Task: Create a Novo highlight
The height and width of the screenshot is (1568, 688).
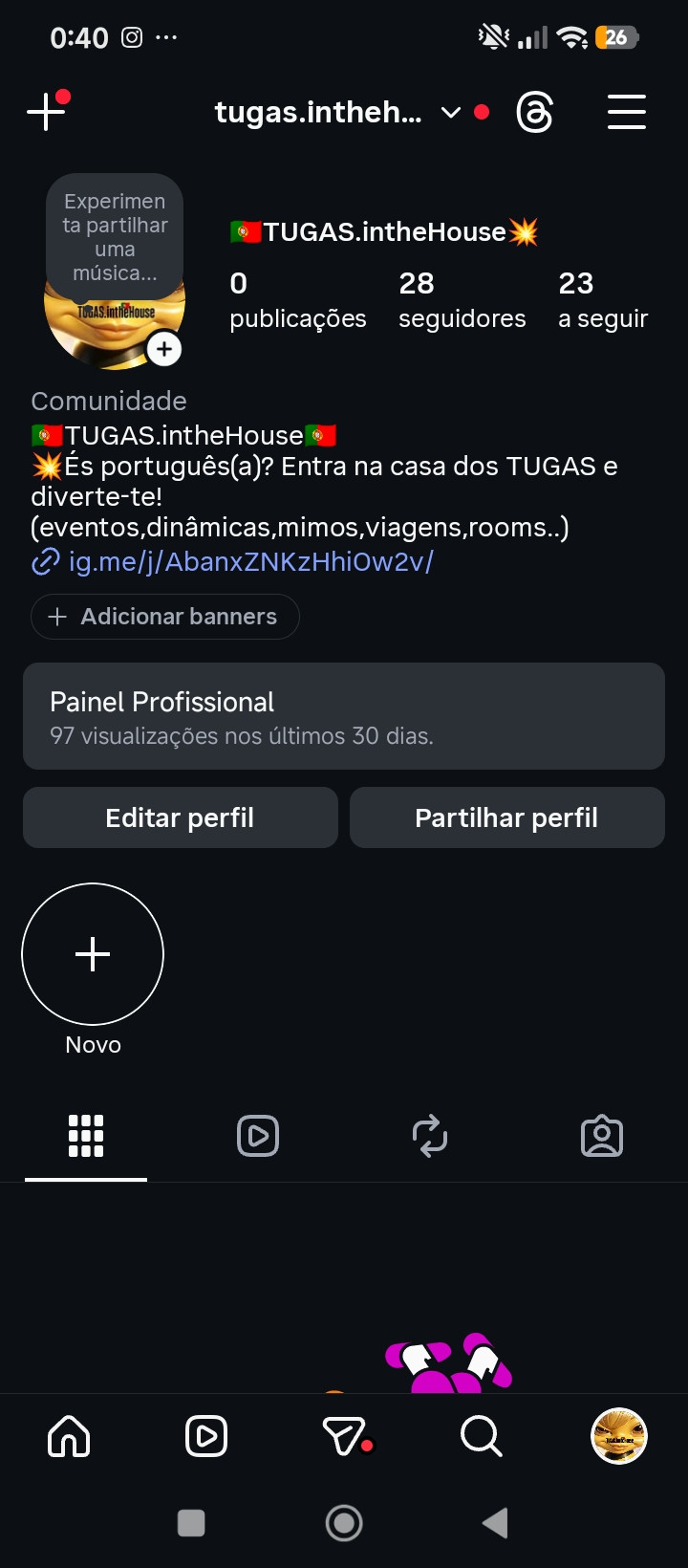Action: point(93,954)
